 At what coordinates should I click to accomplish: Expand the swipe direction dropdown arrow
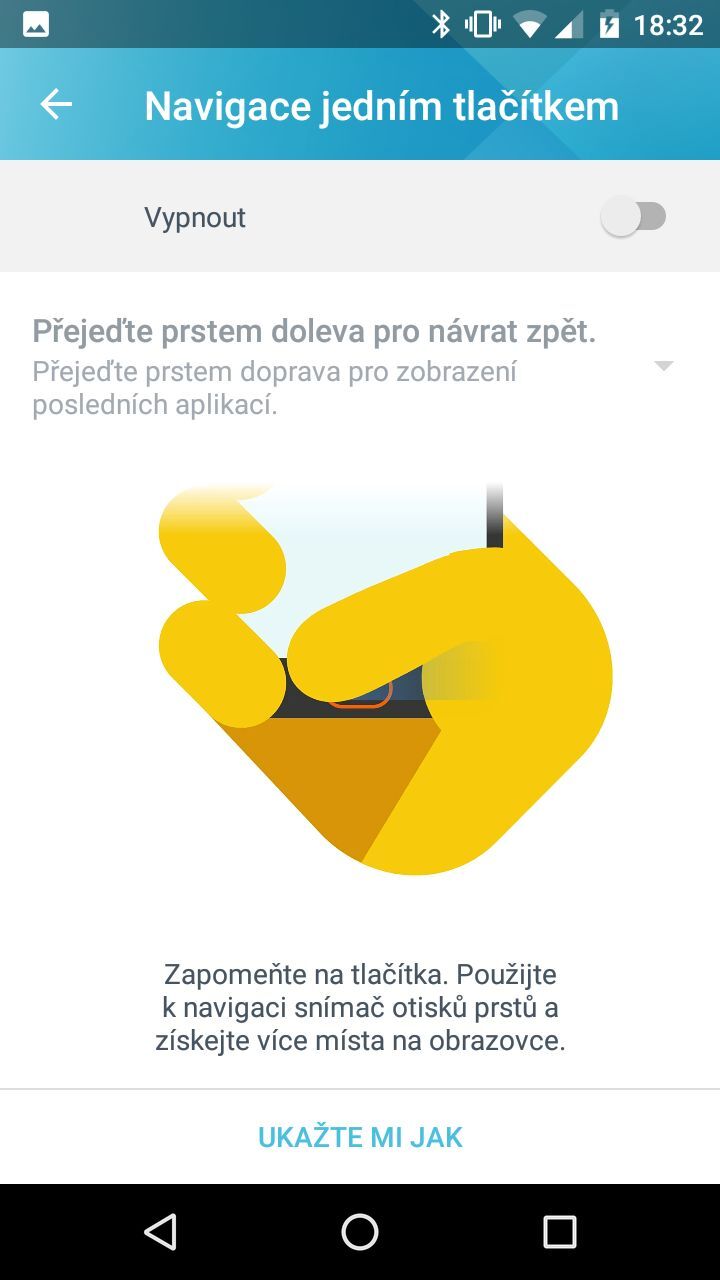(663, 366)
